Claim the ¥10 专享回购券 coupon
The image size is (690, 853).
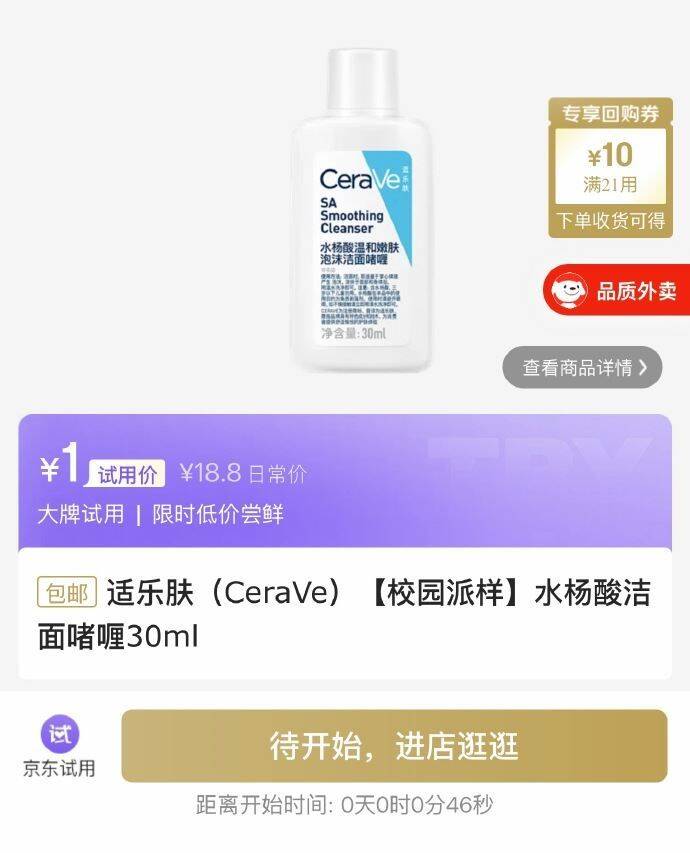click(610, 167)
